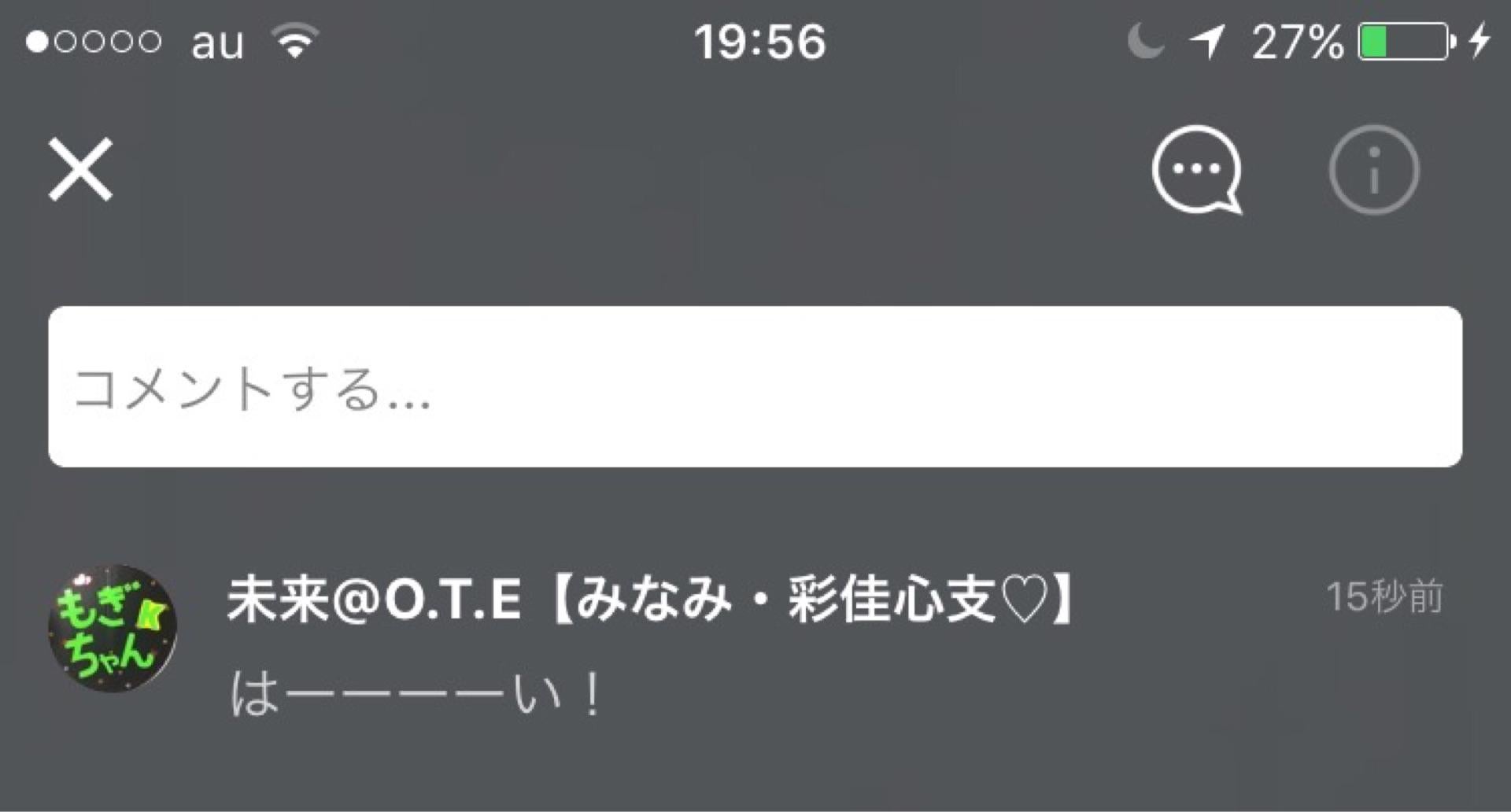Open commenter 未来@O.T.E's profile name

(650, 600)
